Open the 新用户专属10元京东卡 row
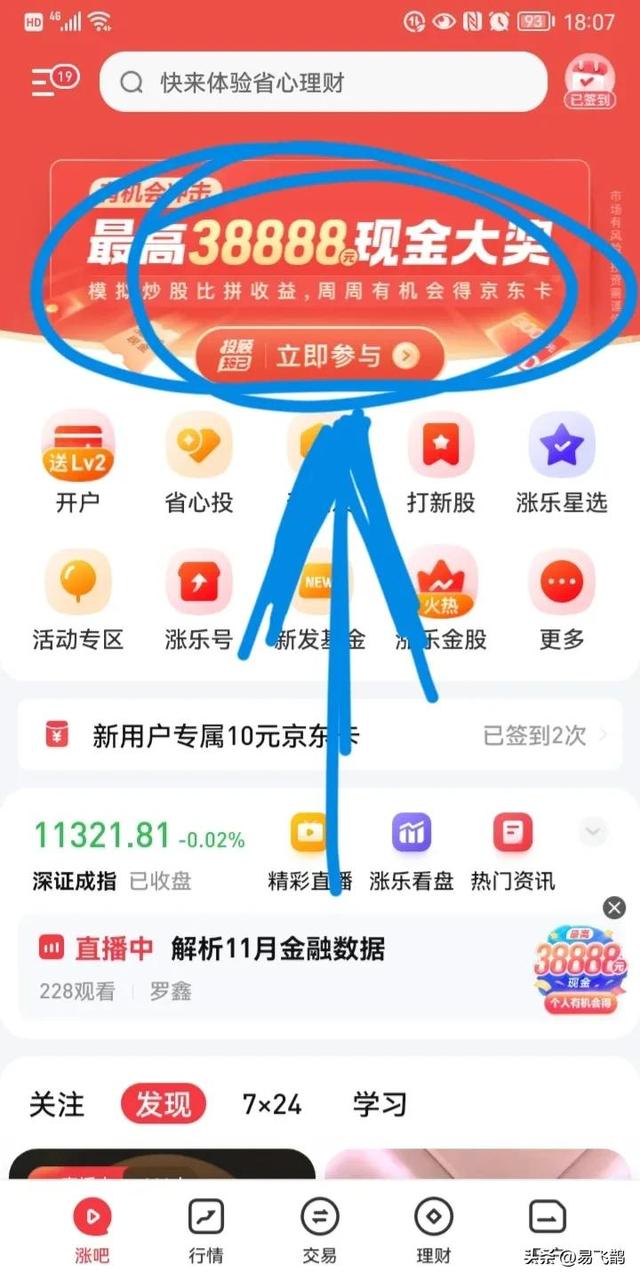The height and width of the screenshot is (1280, 640). [x=319, y=736]
